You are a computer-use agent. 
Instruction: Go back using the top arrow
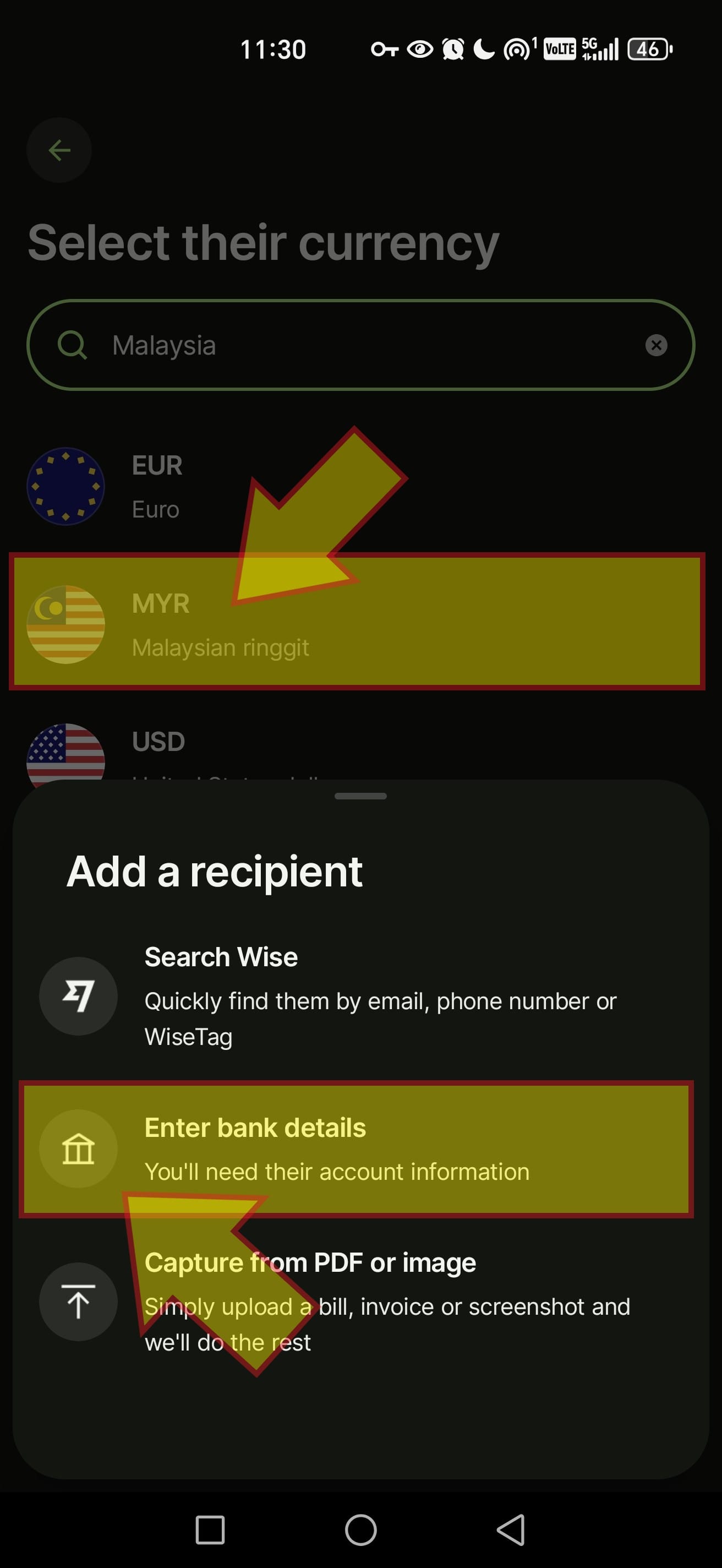[x=59, y=150]
